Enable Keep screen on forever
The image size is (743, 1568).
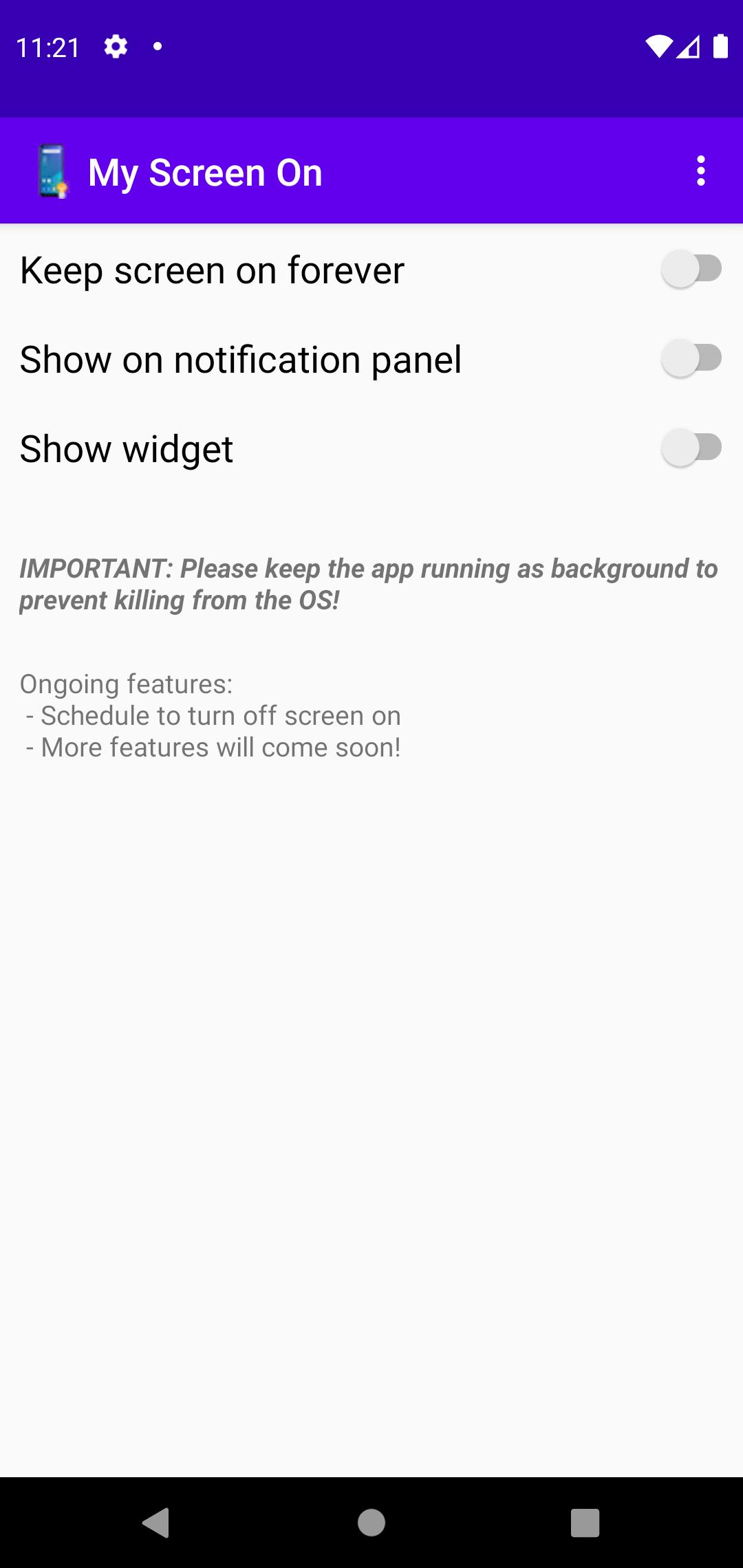pos(691,269)
